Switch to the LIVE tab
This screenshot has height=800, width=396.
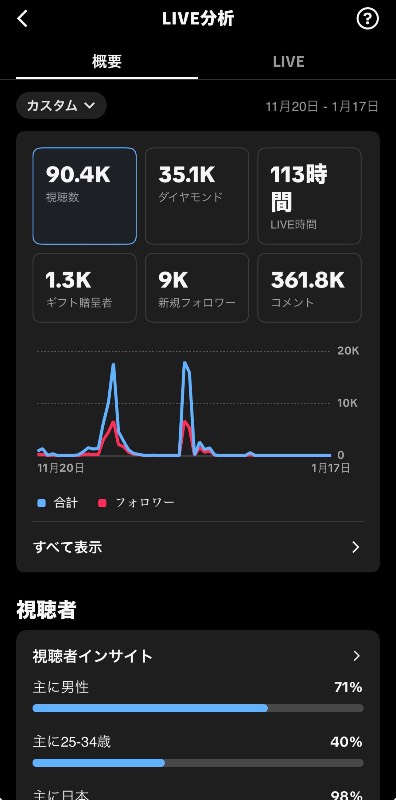pyautogui.click(x=288, y=62)
